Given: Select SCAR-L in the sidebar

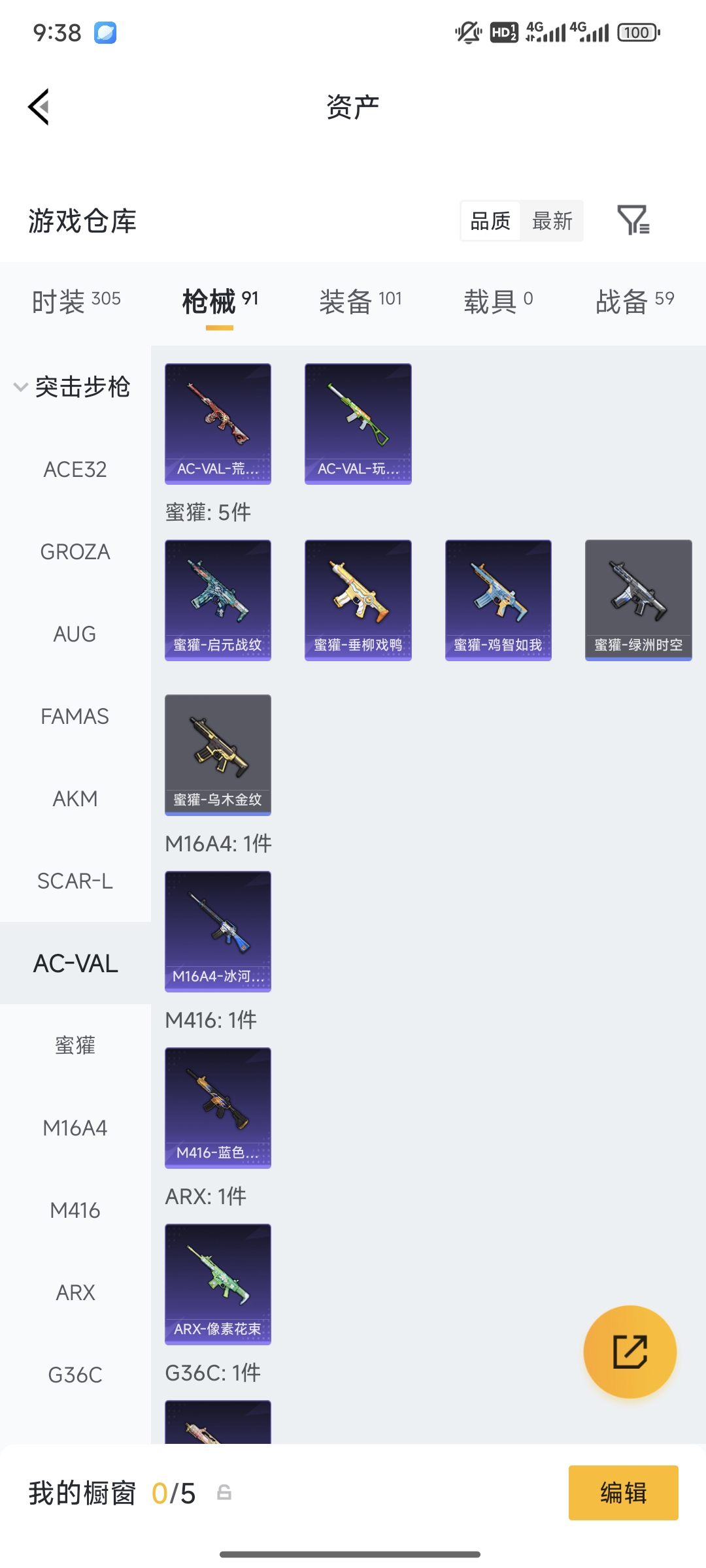Looking at the screenshot, I should click(x=75, y=881).
